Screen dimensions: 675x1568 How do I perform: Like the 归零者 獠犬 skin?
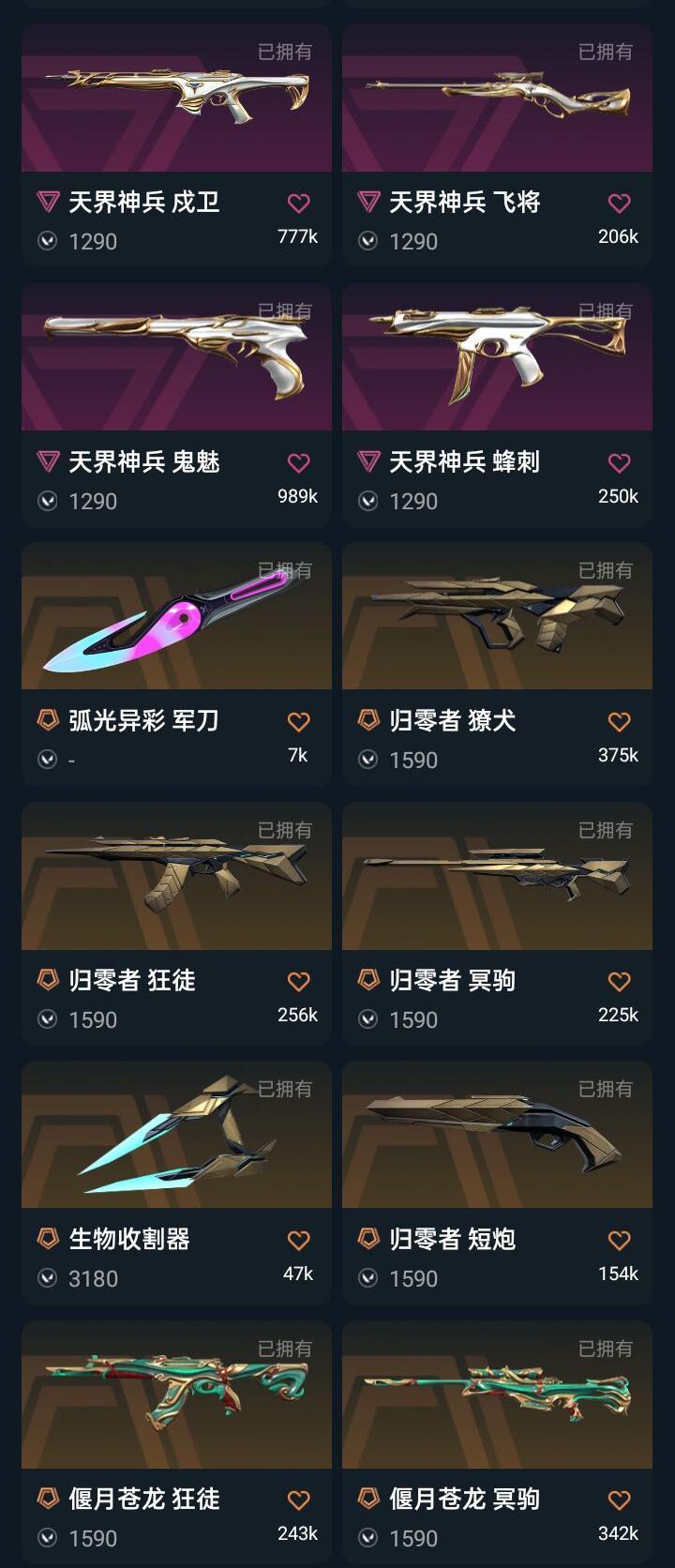(x=619, y=721)
